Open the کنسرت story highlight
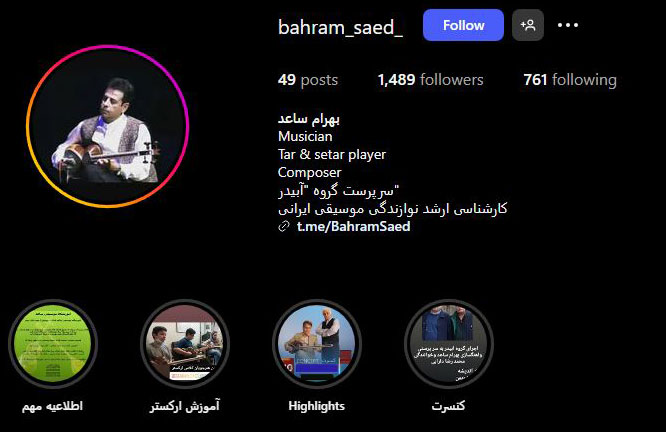 pos(447,343)
